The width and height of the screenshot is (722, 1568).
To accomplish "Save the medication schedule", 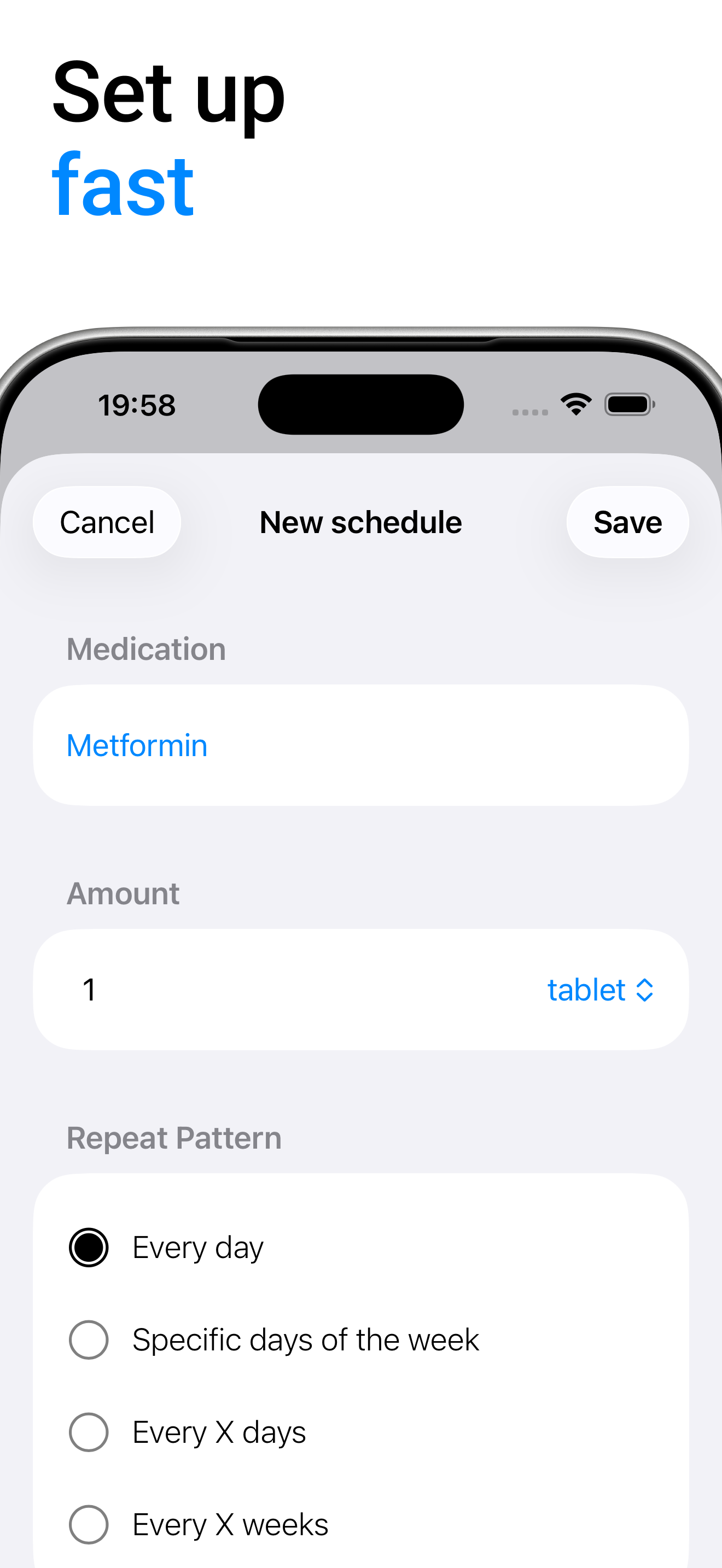I will (x=627, y=522).
